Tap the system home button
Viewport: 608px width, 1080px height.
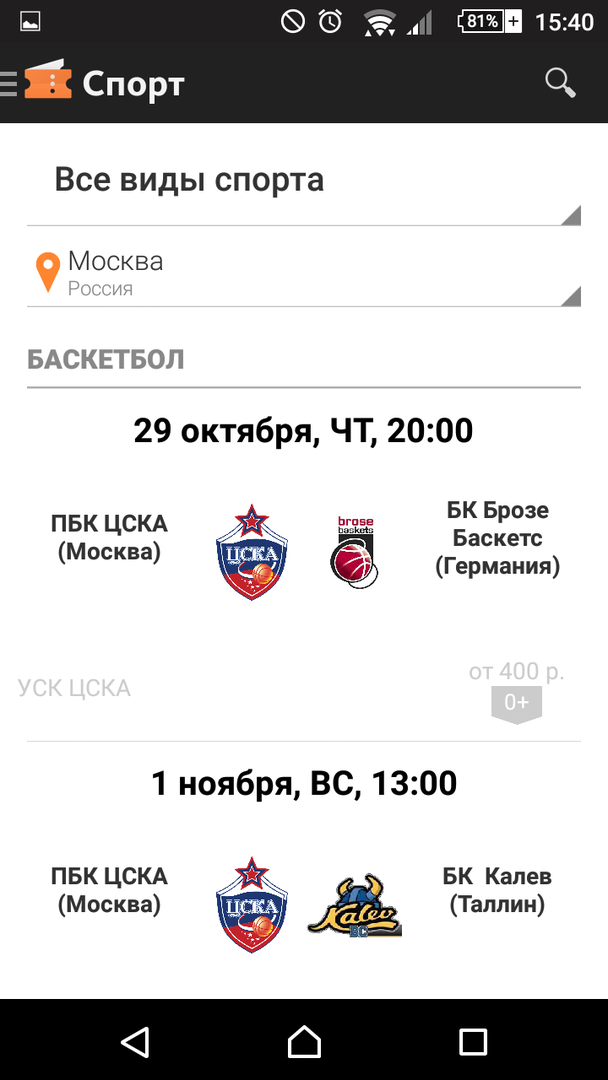point(304,1041)
